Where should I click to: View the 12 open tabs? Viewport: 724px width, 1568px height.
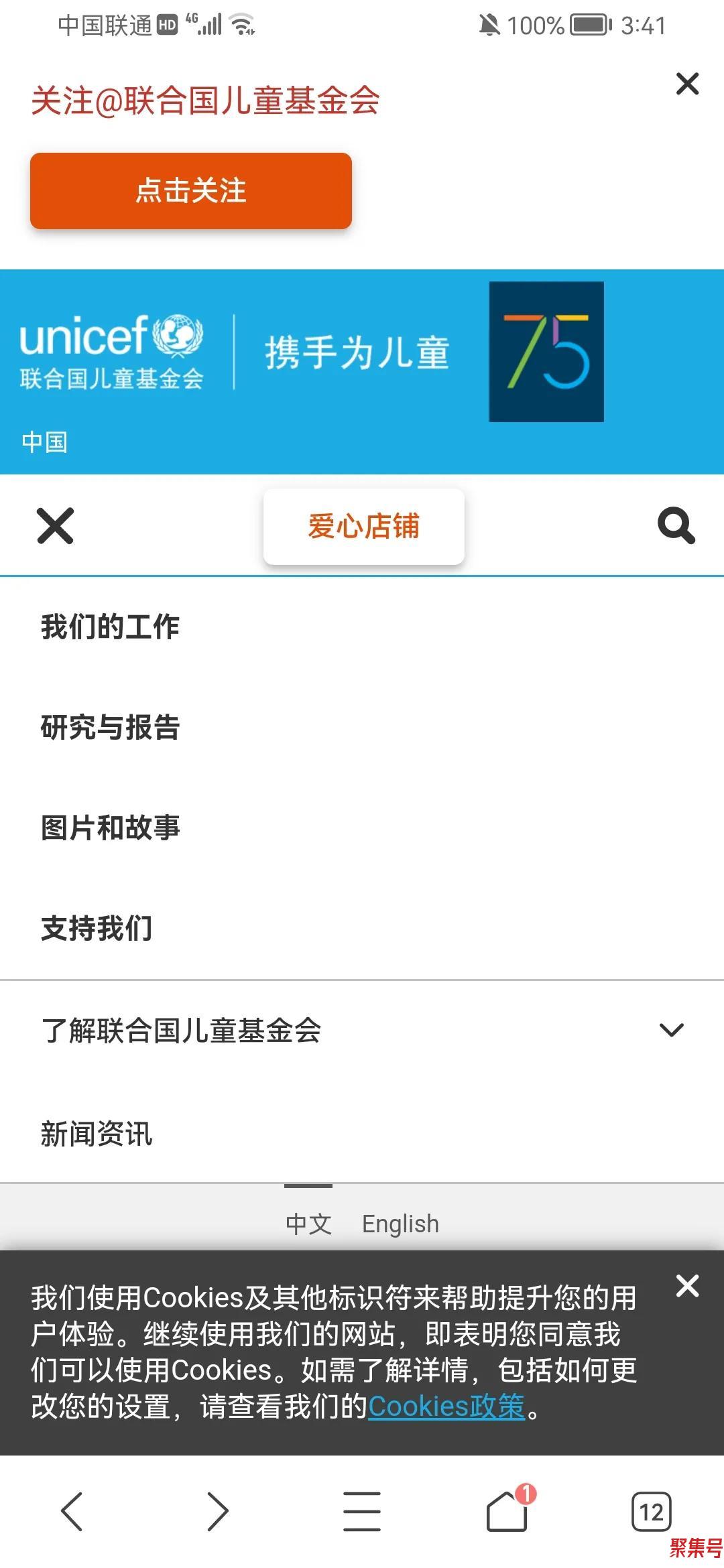pyautogui.click(x=651, y=1512)
